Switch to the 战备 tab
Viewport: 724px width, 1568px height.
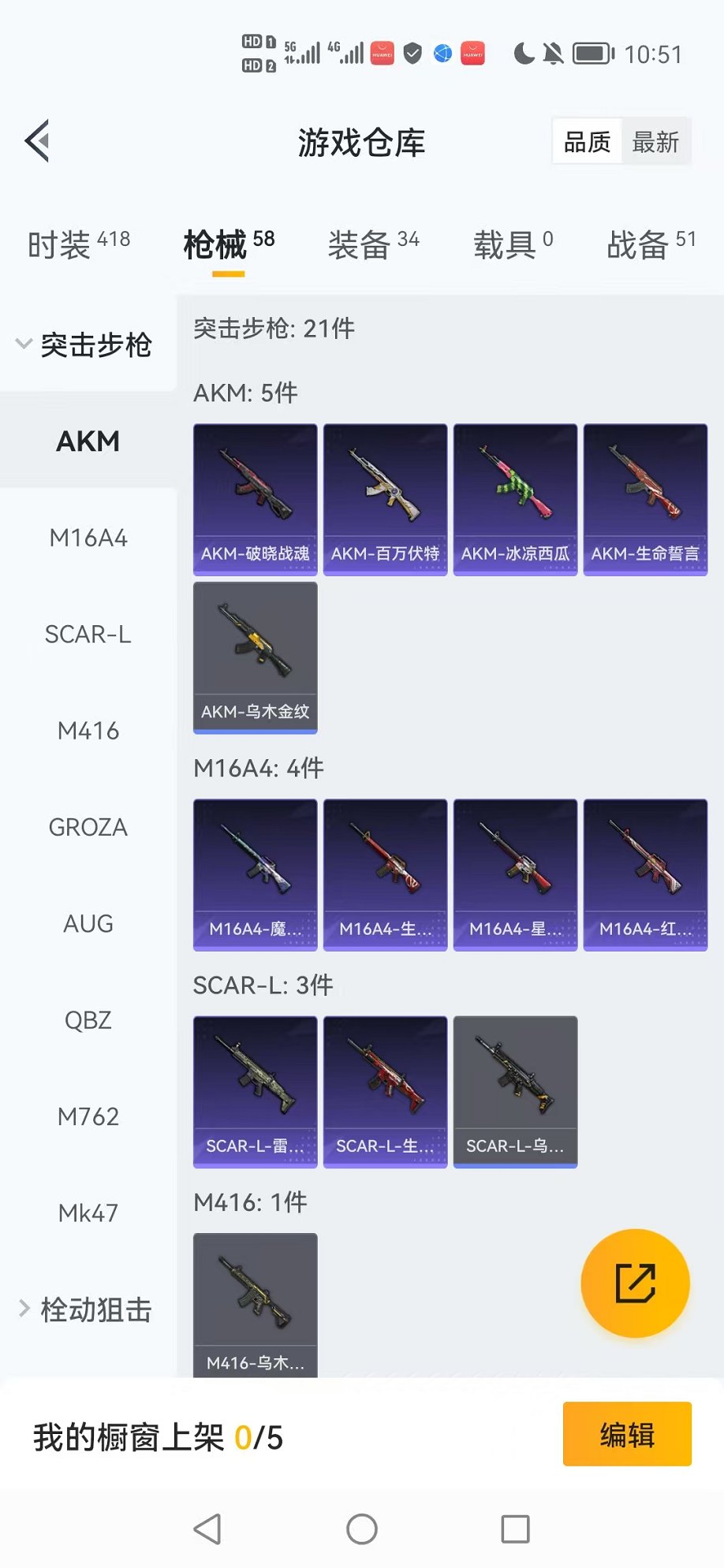651,244
